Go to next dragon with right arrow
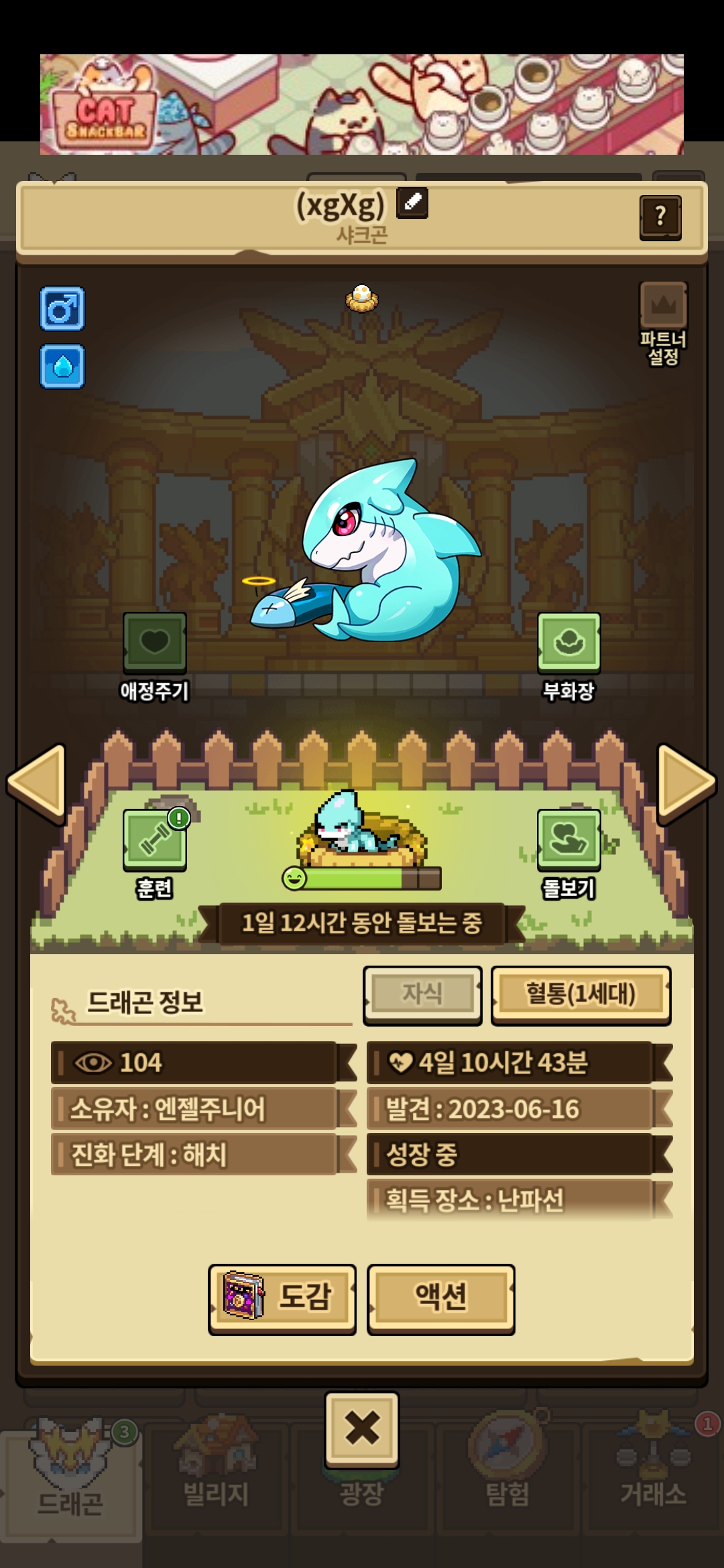This screenshot has width=724, height=1568. (x=686, y=783)
